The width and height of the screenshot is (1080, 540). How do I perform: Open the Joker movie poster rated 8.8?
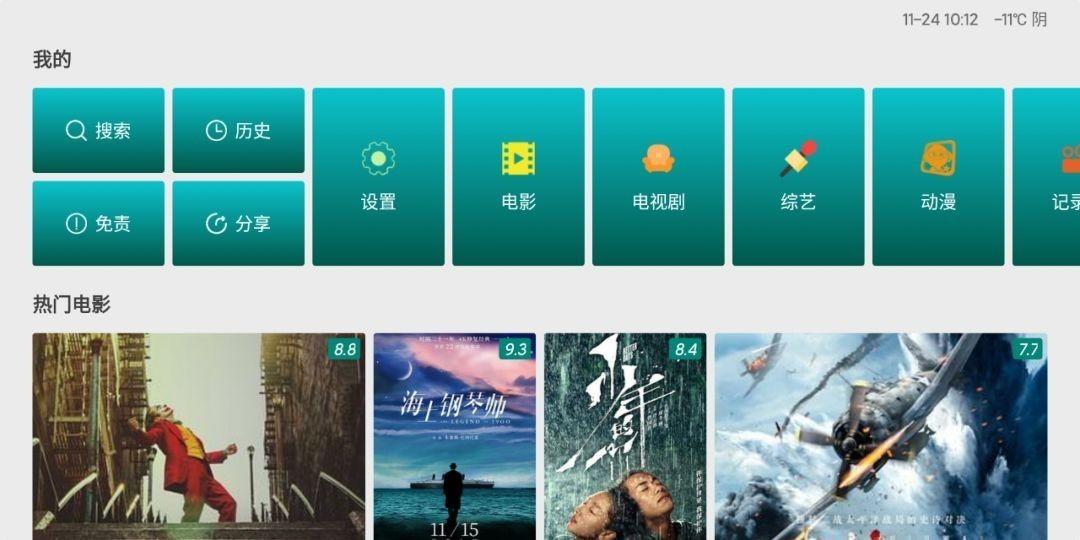tap(198, 436)
